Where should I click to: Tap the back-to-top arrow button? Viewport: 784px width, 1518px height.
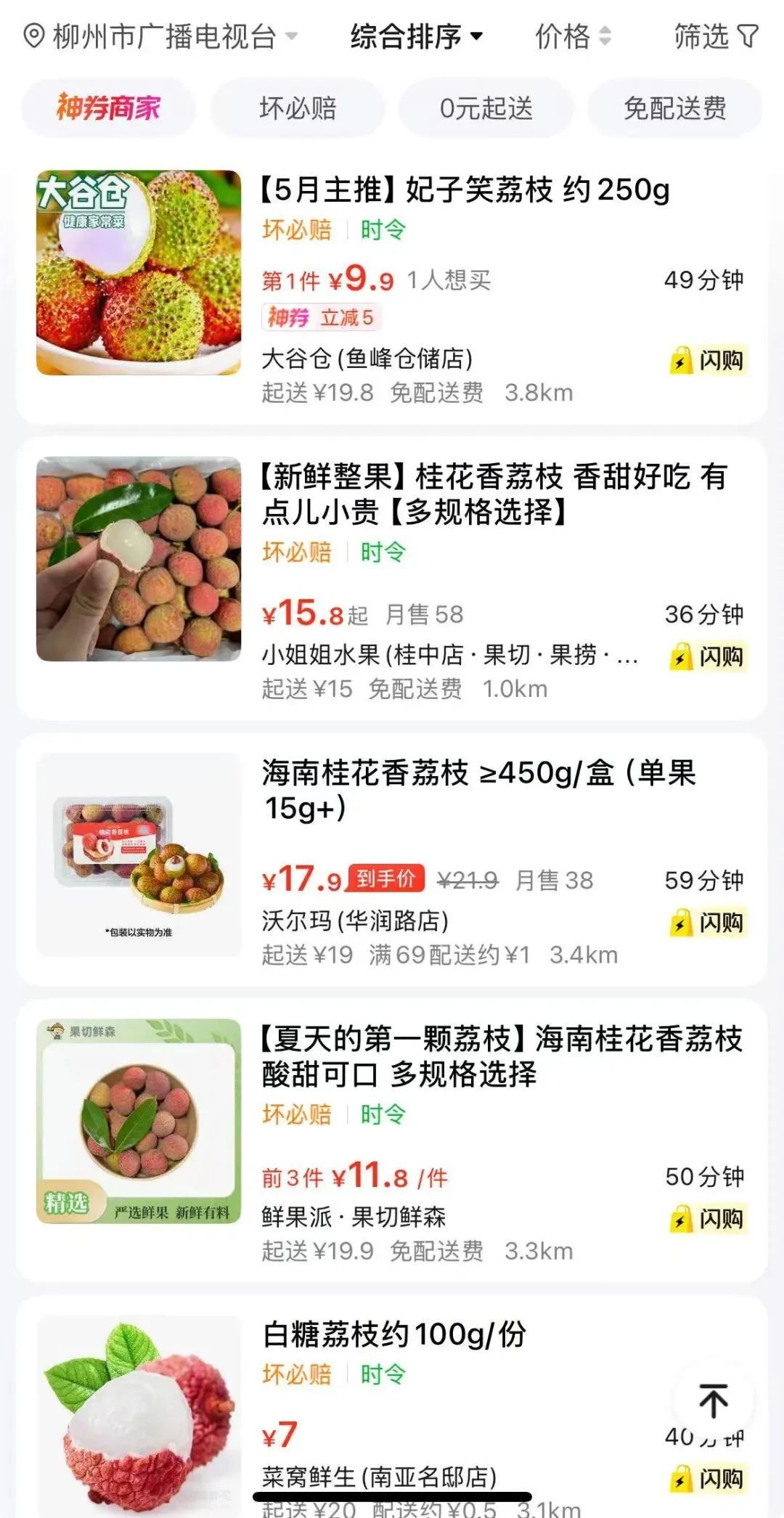713,1400
